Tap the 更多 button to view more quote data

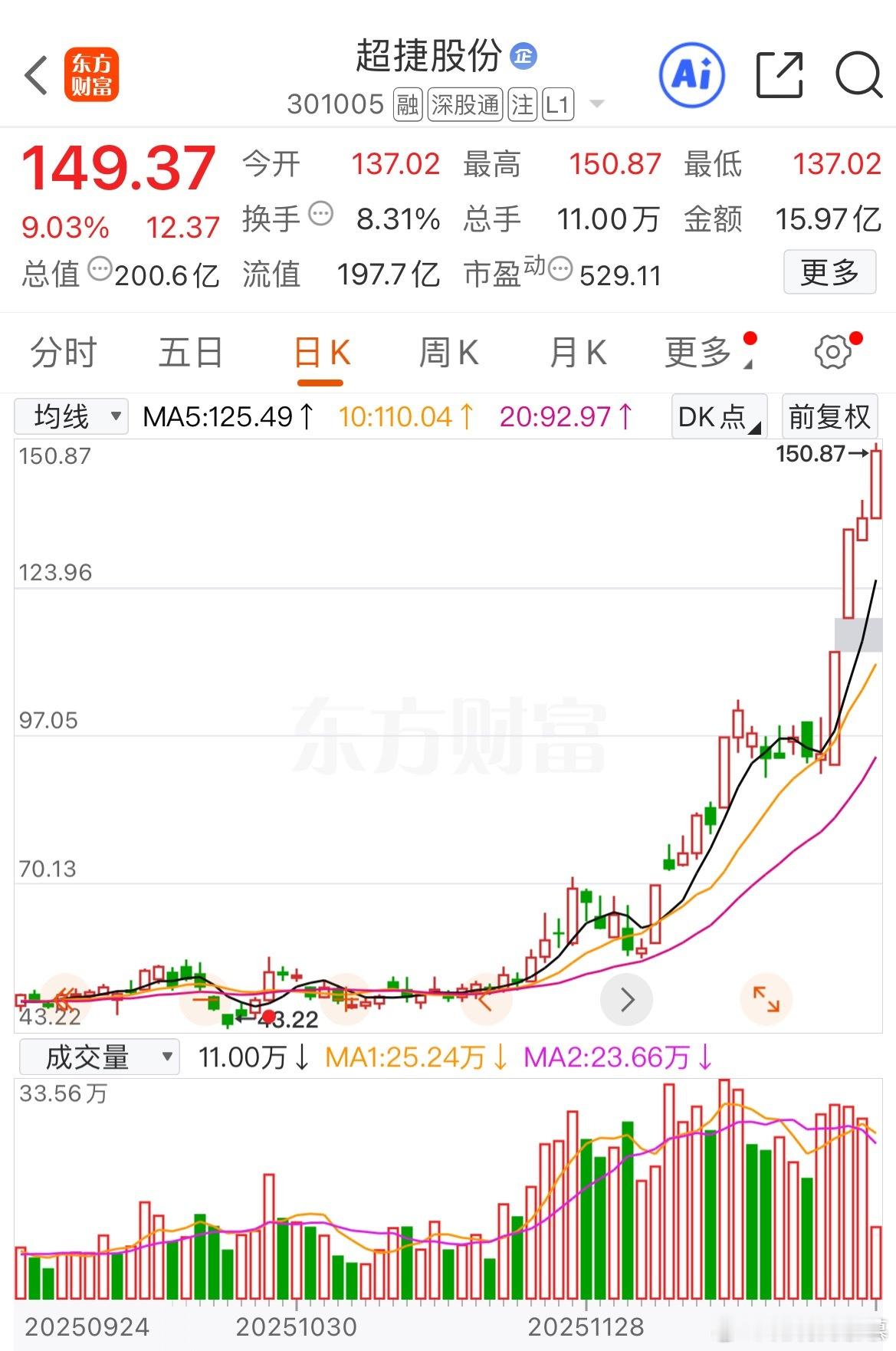(829, 272)
